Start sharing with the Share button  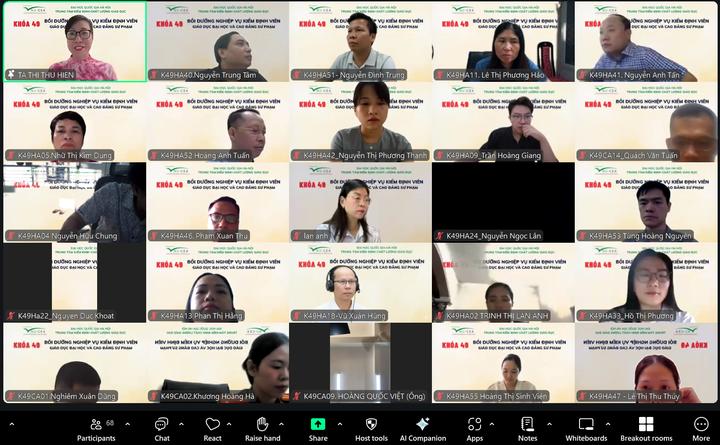point(317,427)
